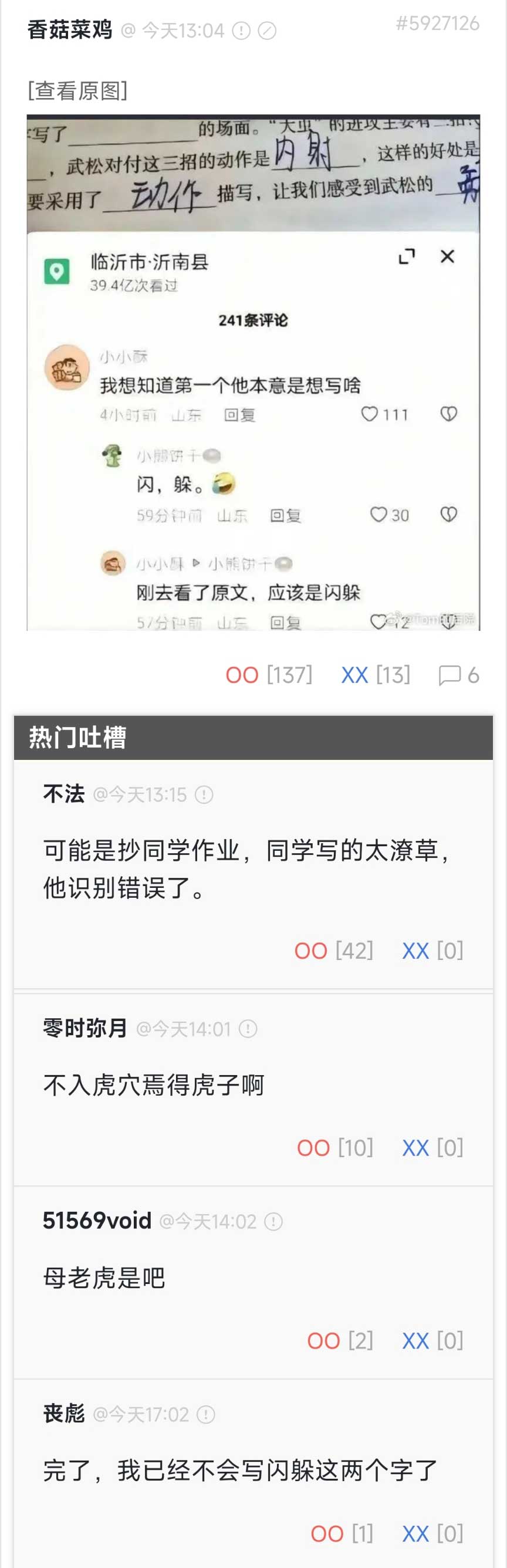The image size is (507, 1568).
Task: Upvote 51569void's comment with OO
Action: (x=324, y=1341)
